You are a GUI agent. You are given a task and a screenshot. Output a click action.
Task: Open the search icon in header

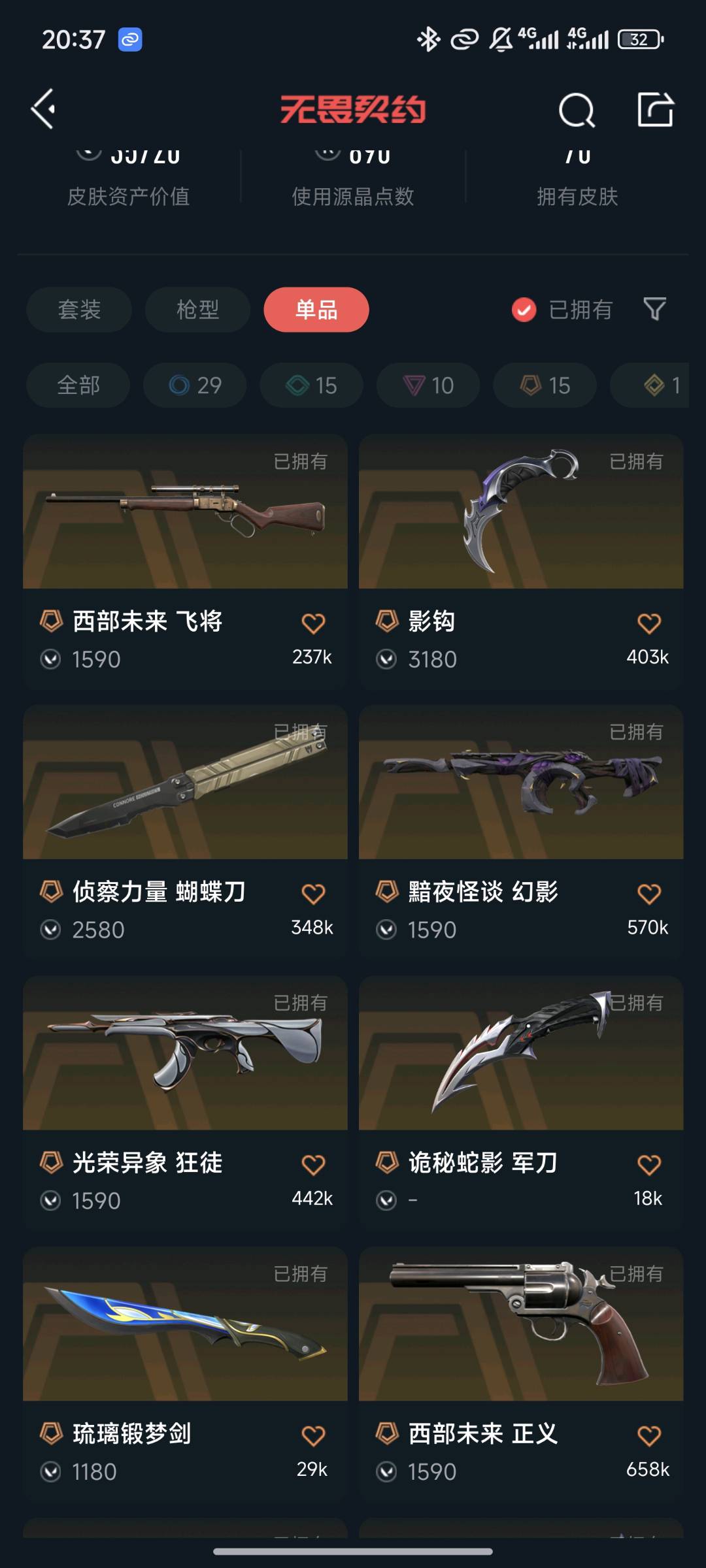(x=577, y=110)
